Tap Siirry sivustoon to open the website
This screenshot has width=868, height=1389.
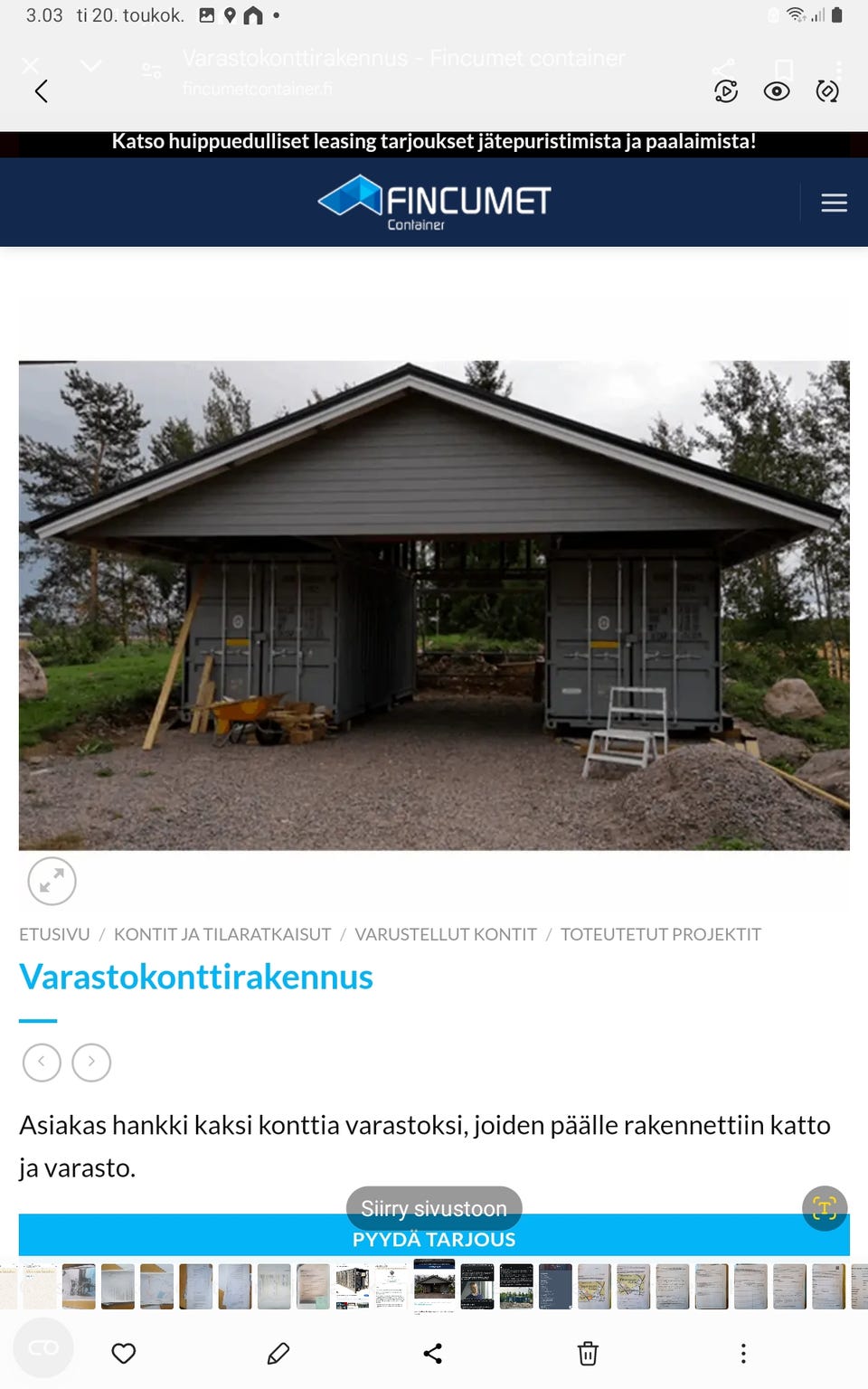coord(433,1208)
